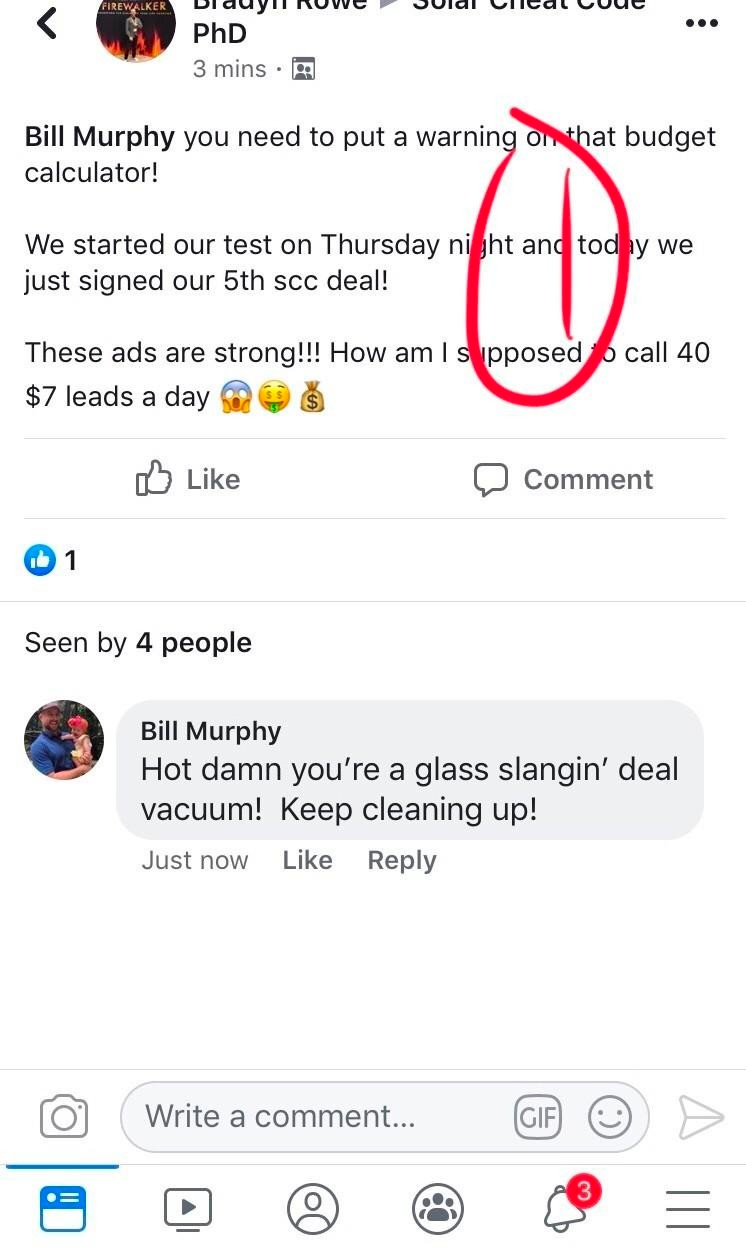
Task: Open the Groups tab
Action: [x=438, y=1208]
